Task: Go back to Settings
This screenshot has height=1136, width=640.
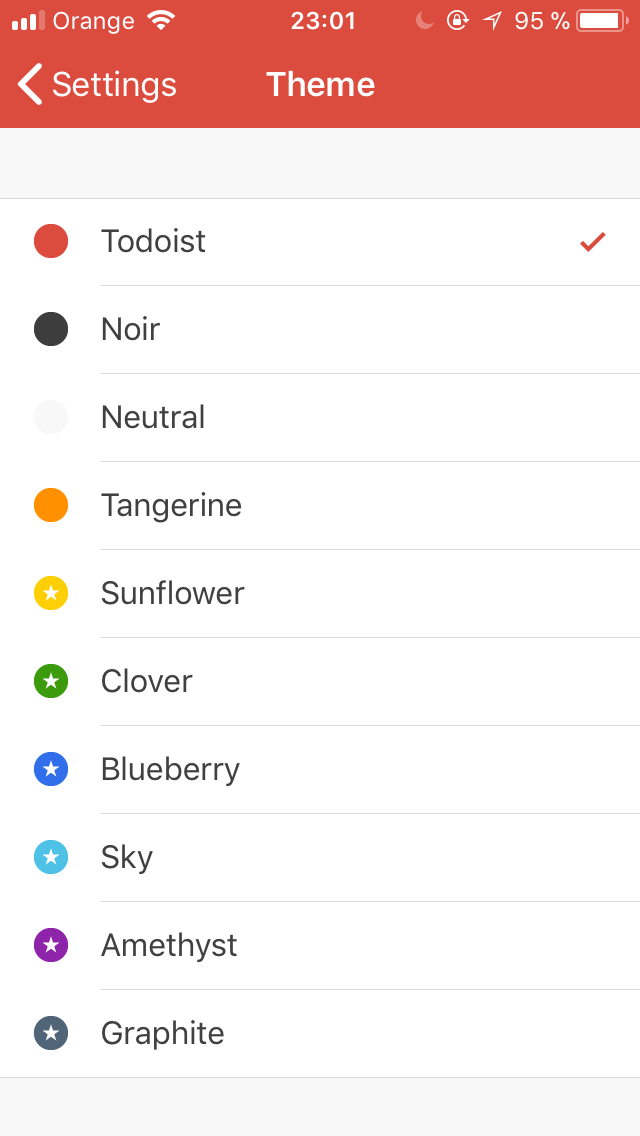Action: [x=96, y=84]
